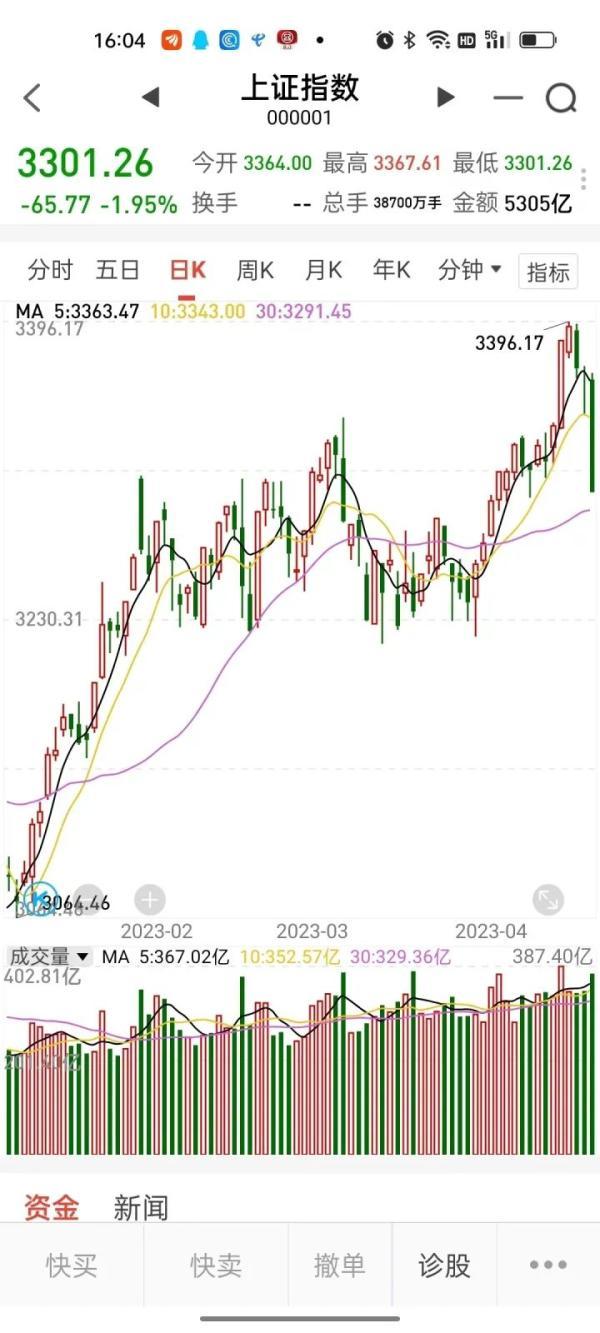Tap the horizontal line icon beside search

point(508,98)
